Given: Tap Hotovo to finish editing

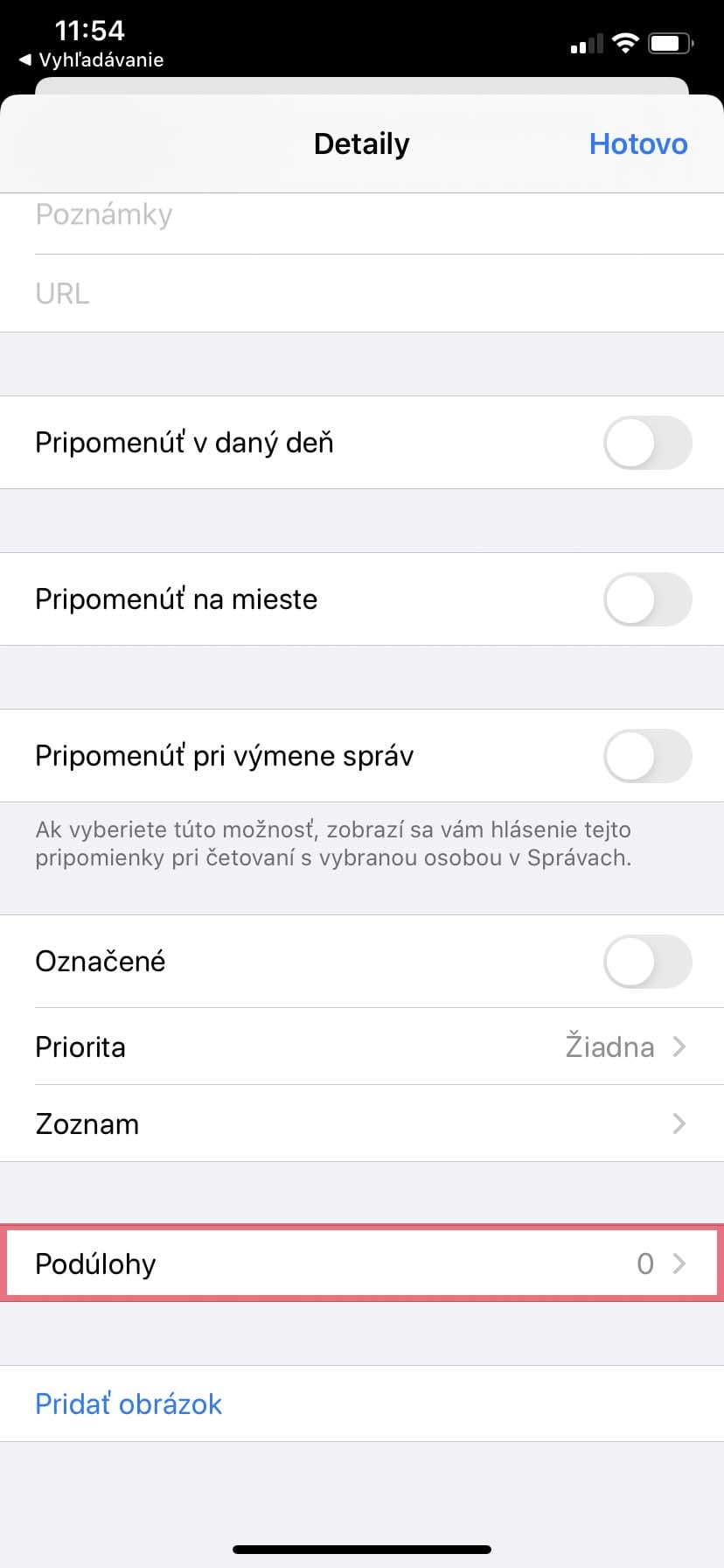Looking at the screenshot, I should 638,143.
